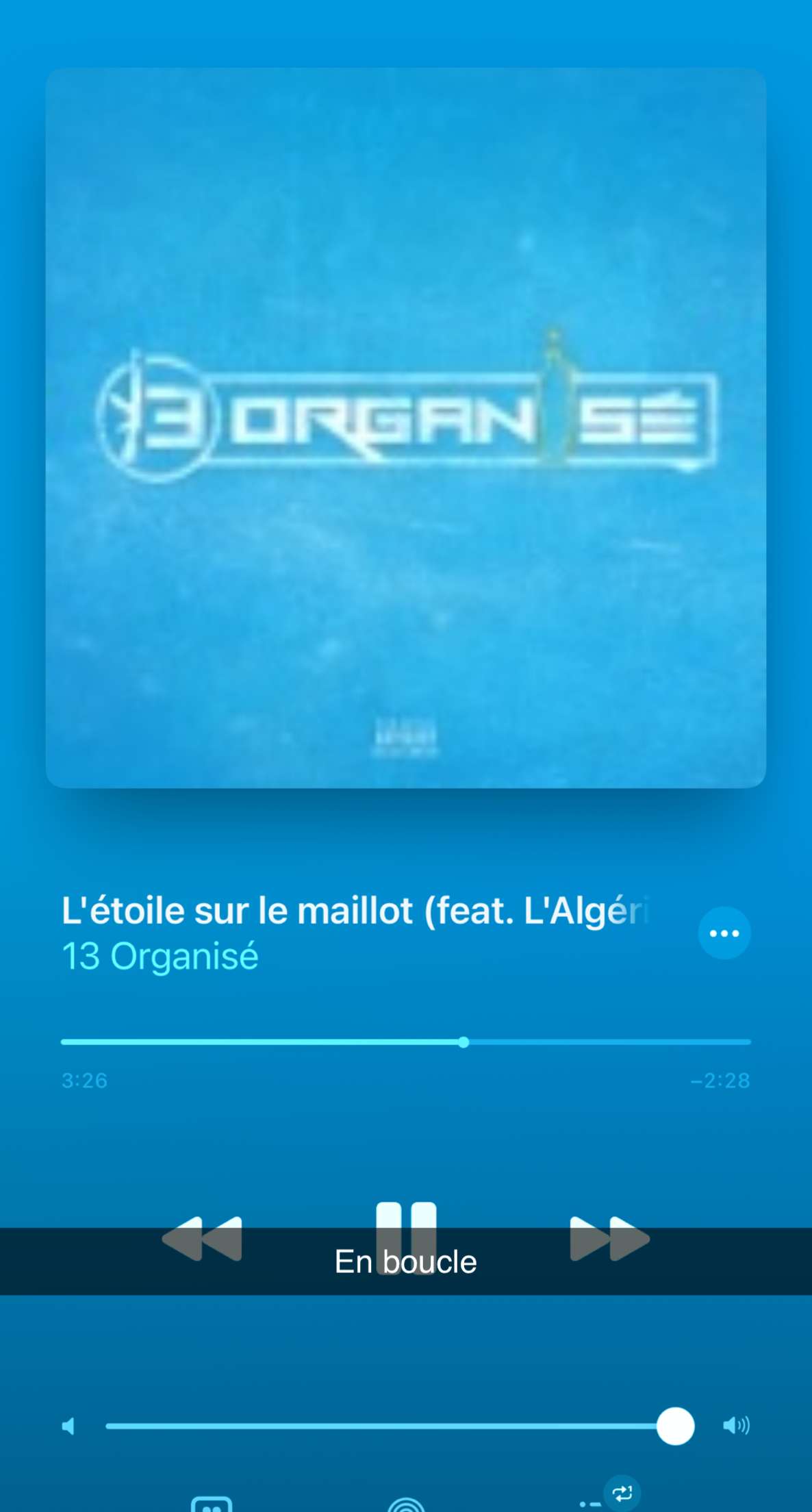Open the 13 Organisé artist name
812x1512 pixels.
tap(160, 956)
